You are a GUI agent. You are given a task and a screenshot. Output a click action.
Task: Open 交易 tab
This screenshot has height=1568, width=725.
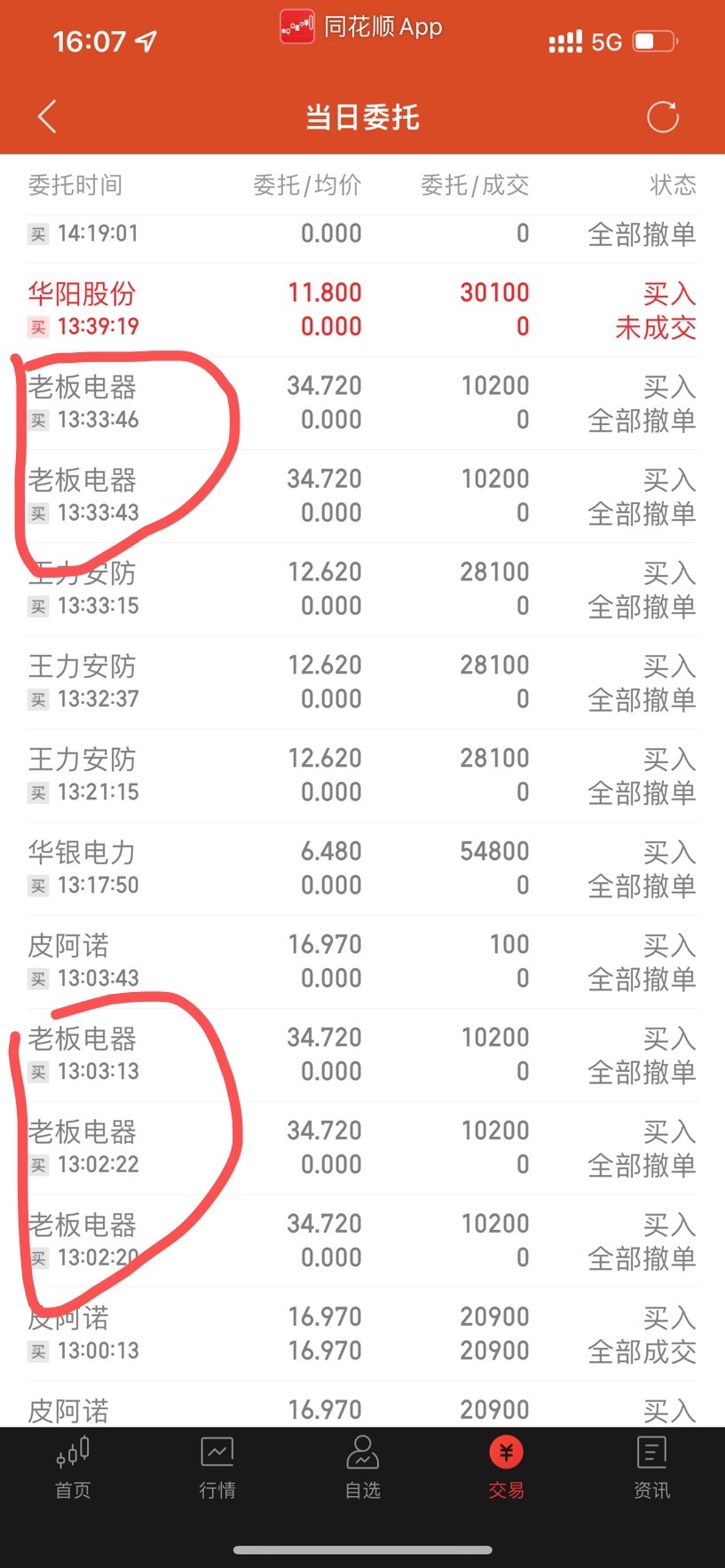(507, 1469)
